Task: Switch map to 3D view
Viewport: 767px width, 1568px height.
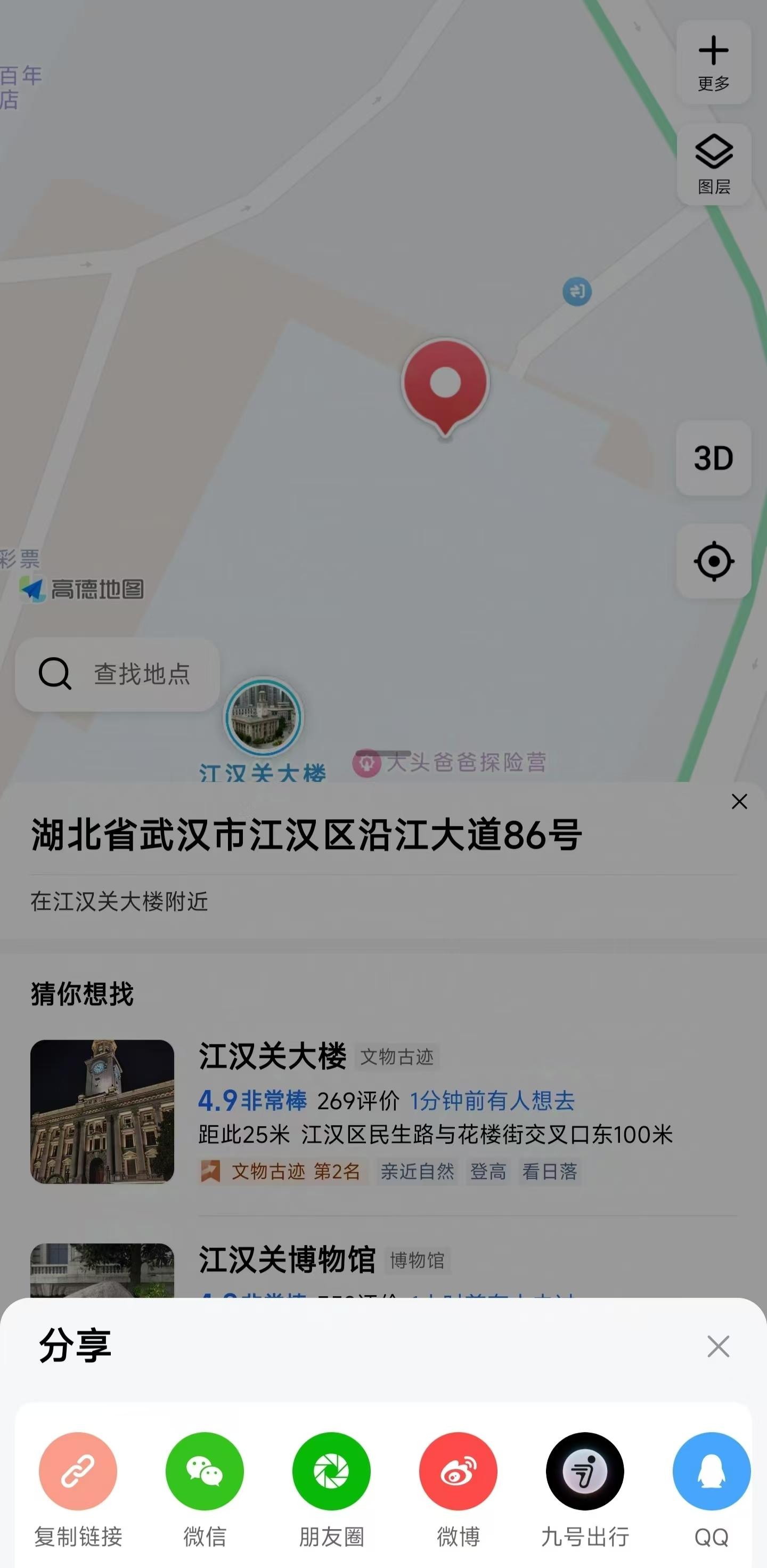Action: point(714,458)
